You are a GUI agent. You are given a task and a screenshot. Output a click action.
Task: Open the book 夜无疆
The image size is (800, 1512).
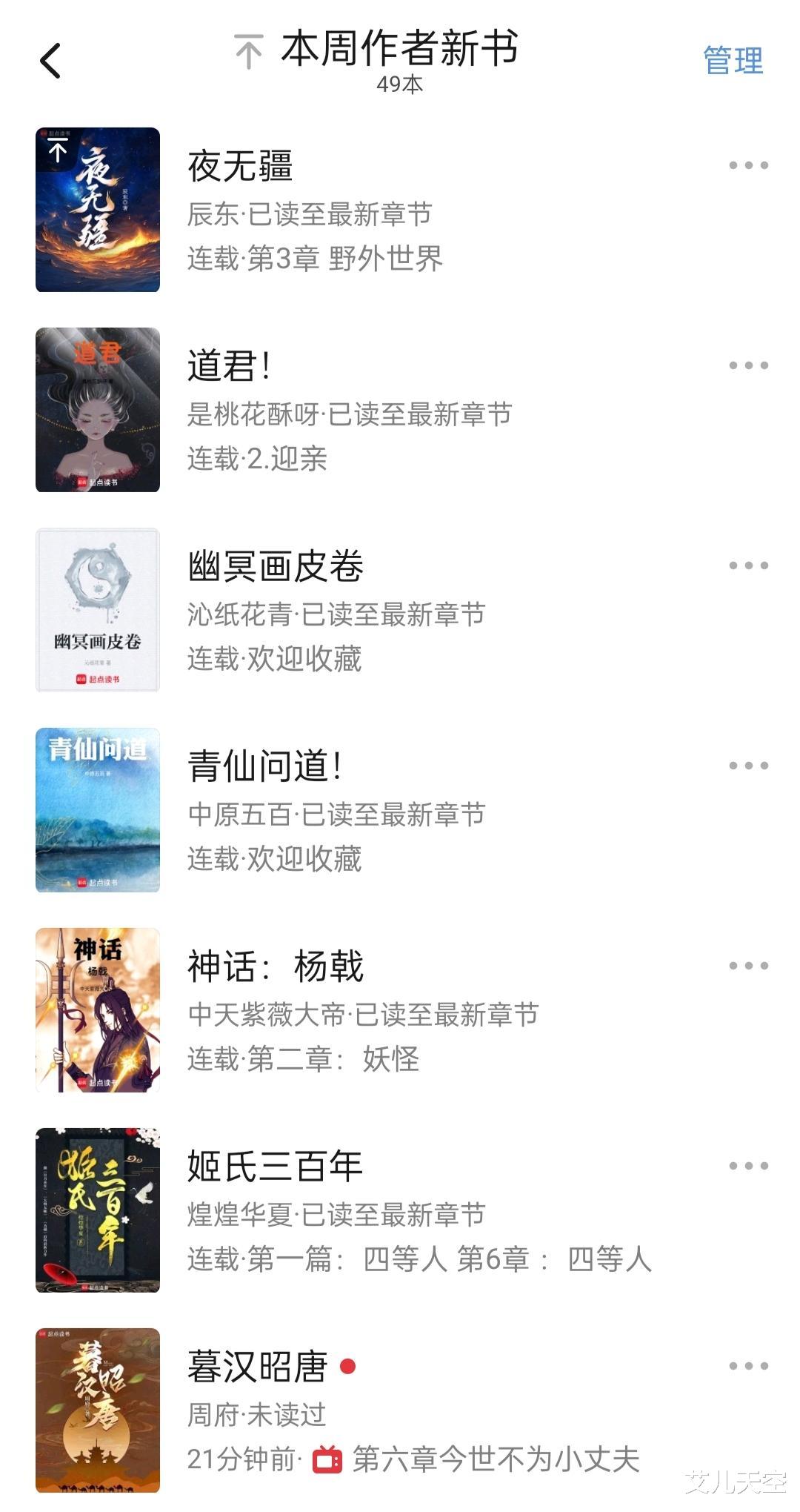tap(240, 166)
